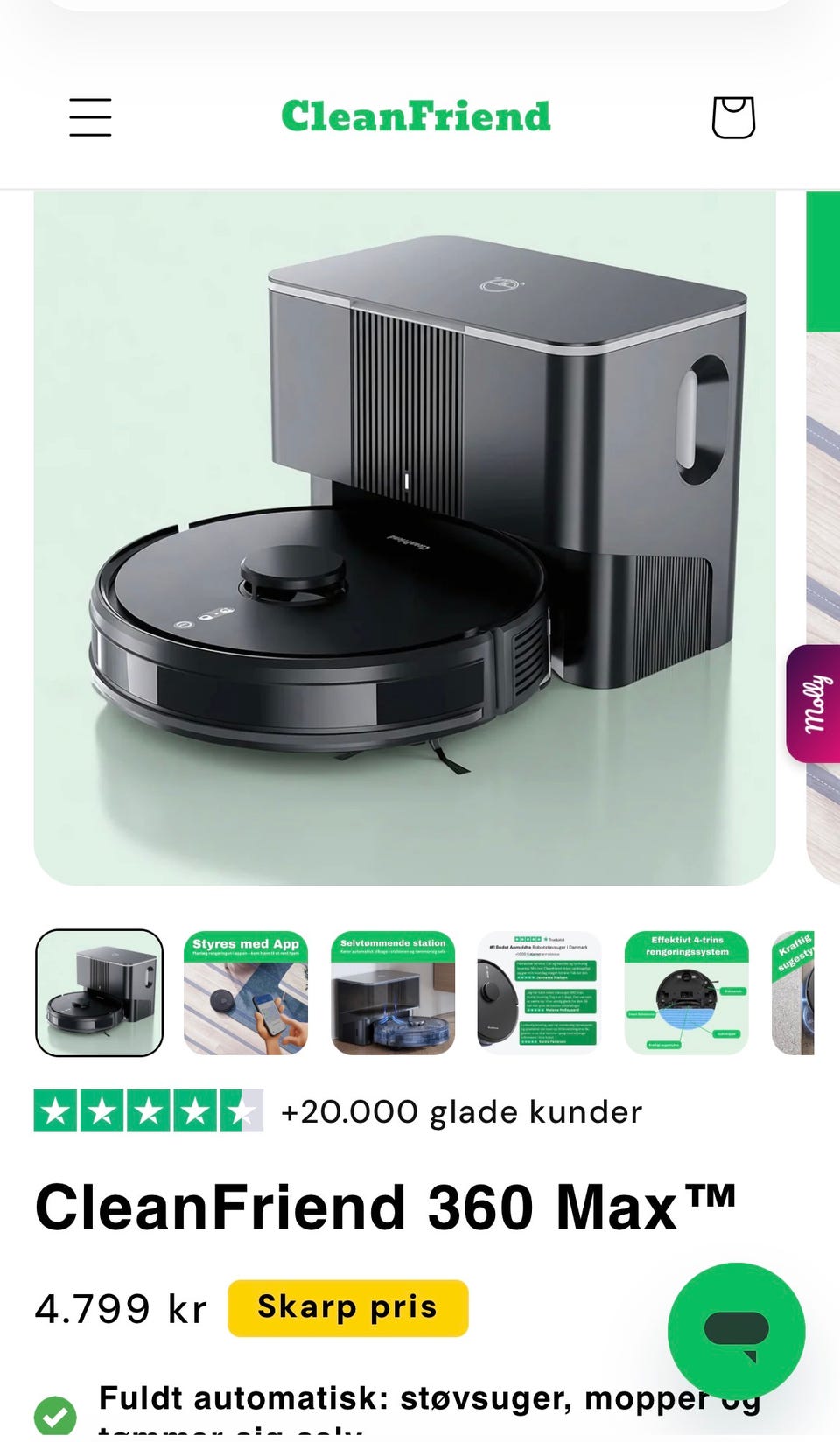This screenshot has height=1442, width=840.
Task: Select the 'Selvtømmende station' thumbnail
Action: (x=393, y=993)
